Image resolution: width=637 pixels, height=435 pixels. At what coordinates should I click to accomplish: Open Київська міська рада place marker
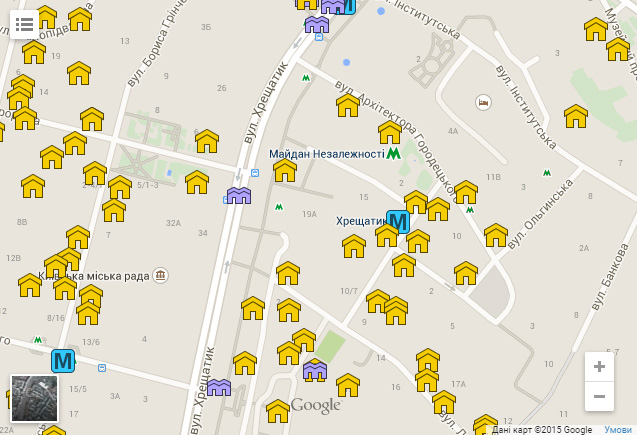(160, 275)
